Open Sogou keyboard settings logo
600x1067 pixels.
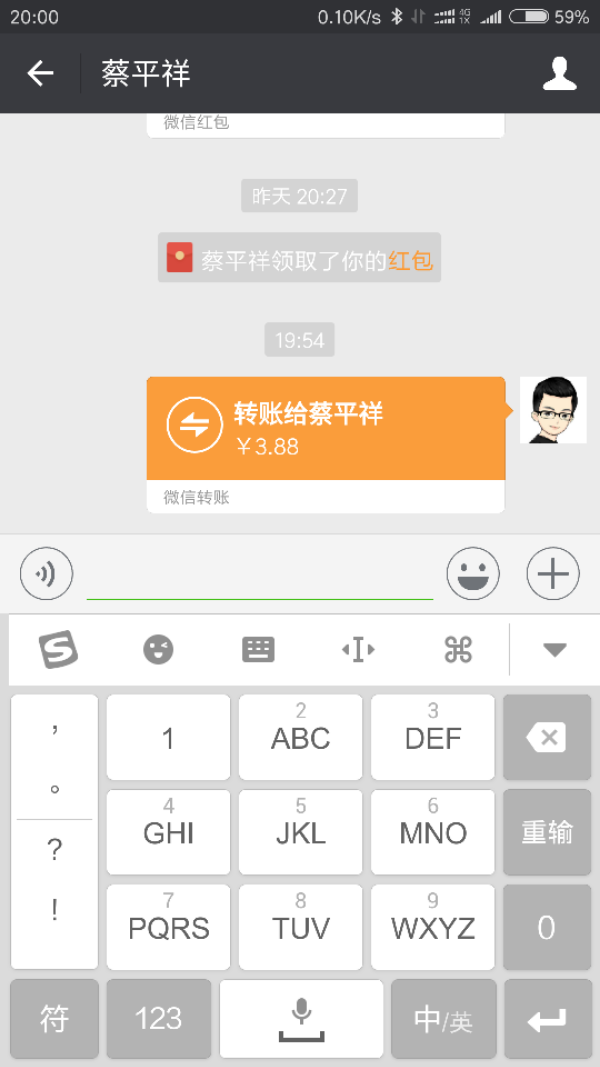59,649
